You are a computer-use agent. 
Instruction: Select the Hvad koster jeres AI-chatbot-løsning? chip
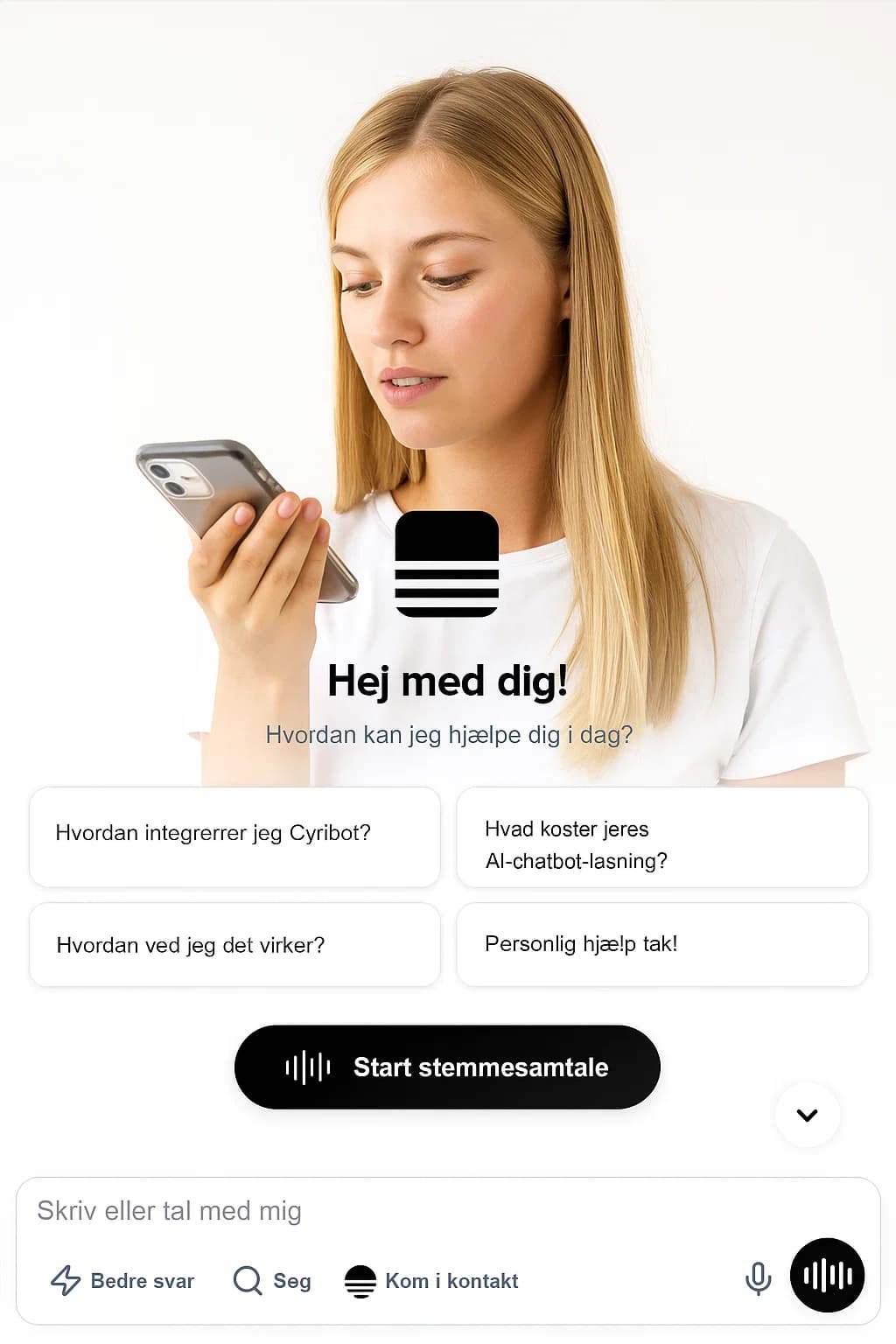(662, 837)
